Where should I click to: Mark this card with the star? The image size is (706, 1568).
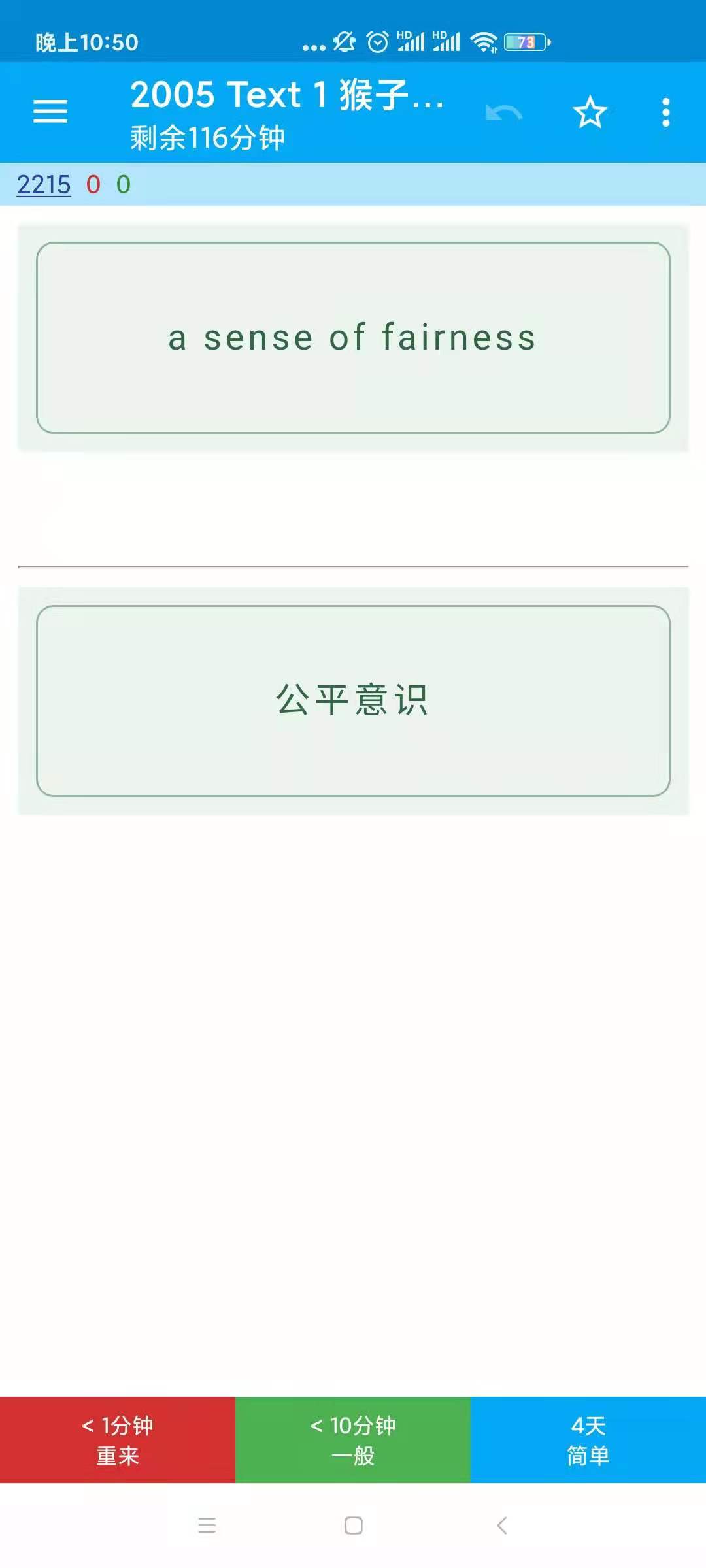click(590, 112)
